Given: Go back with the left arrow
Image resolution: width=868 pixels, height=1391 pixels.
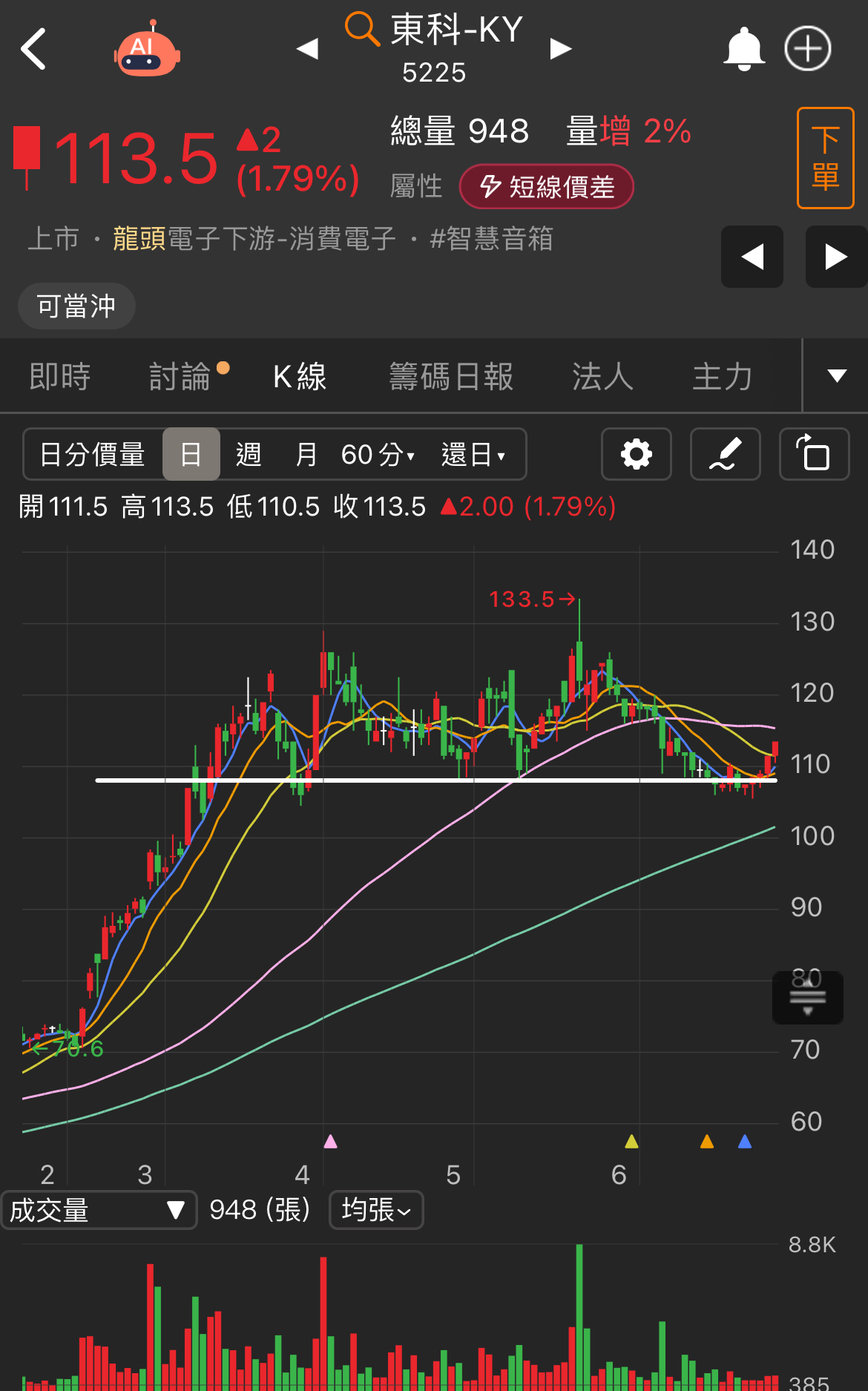Looking at the screenshot, I should [33, 47].
